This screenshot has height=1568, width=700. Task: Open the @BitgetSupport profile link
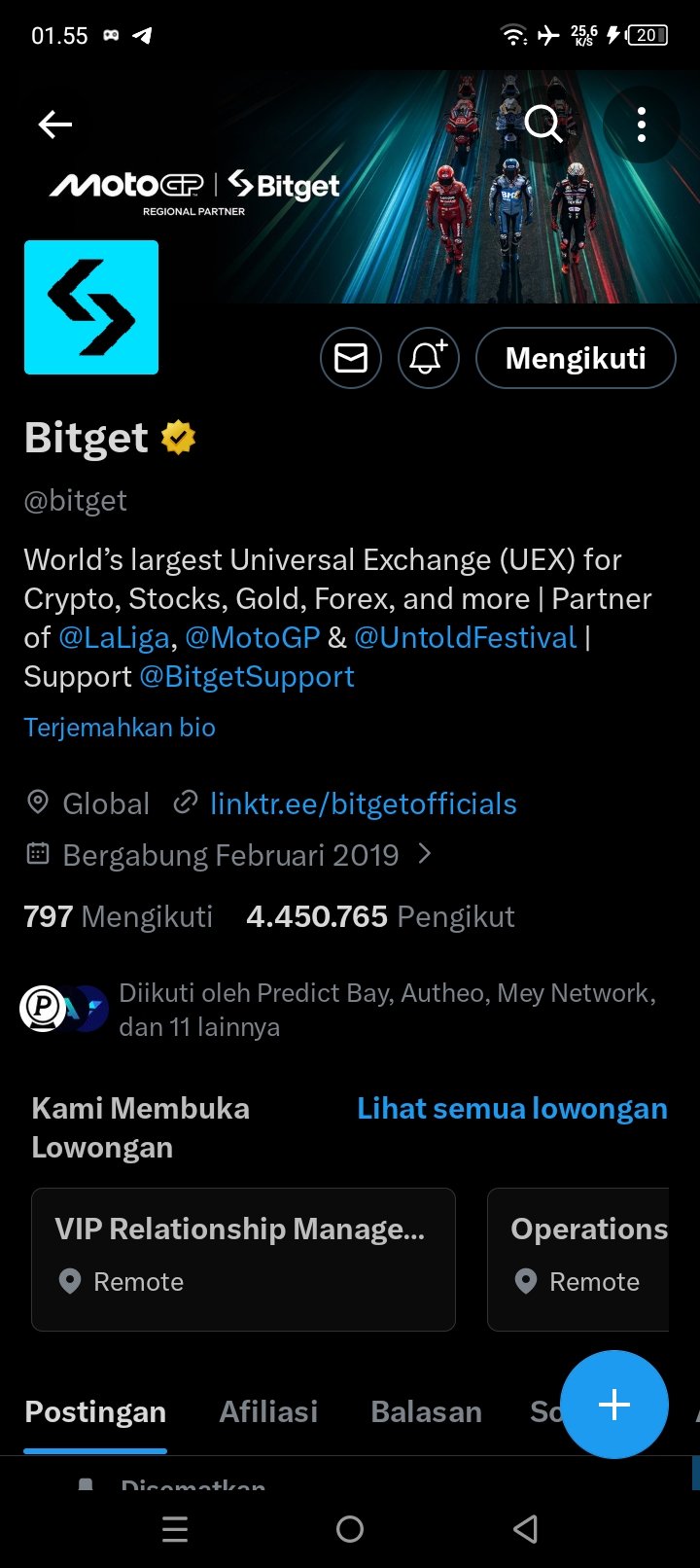pos(247,677)
